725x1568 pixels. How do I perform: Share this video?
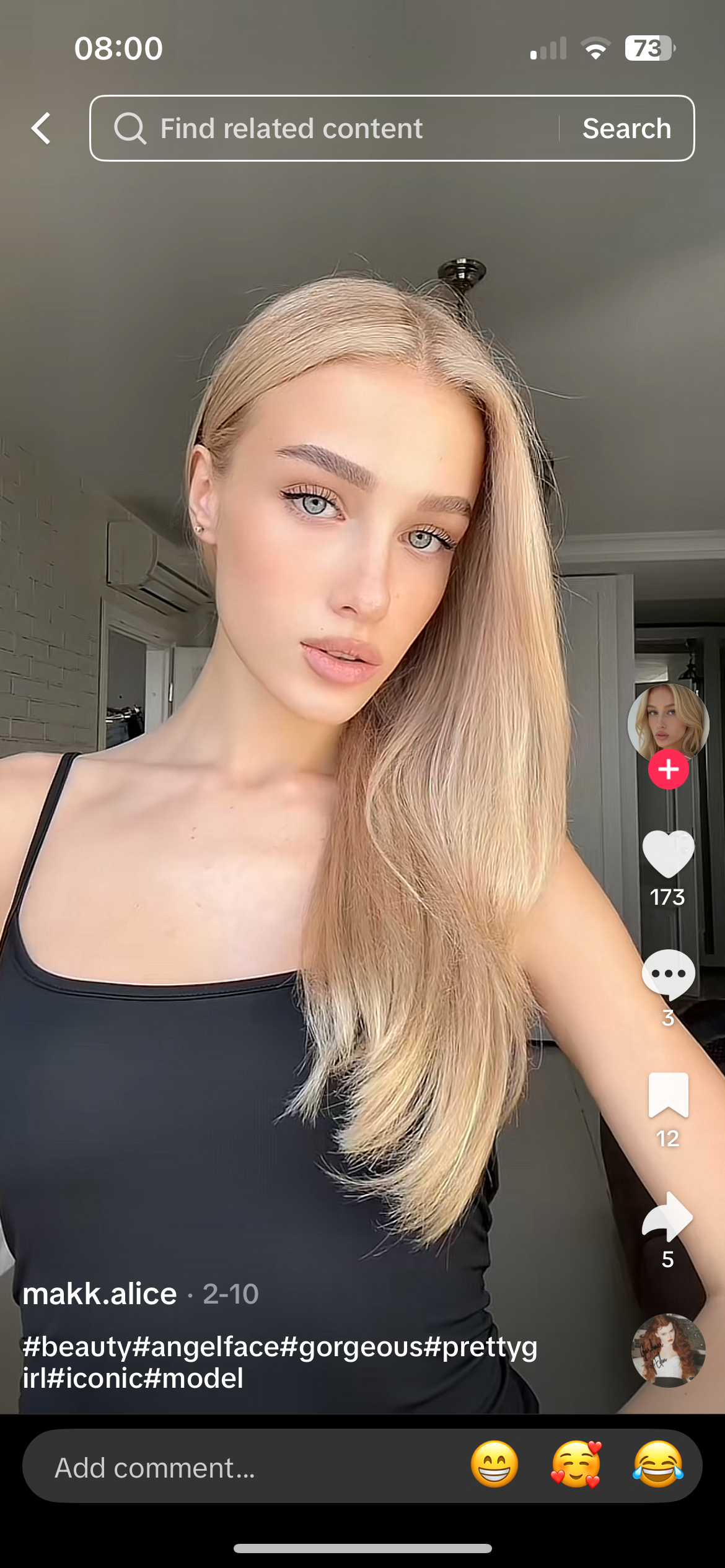668,1216
